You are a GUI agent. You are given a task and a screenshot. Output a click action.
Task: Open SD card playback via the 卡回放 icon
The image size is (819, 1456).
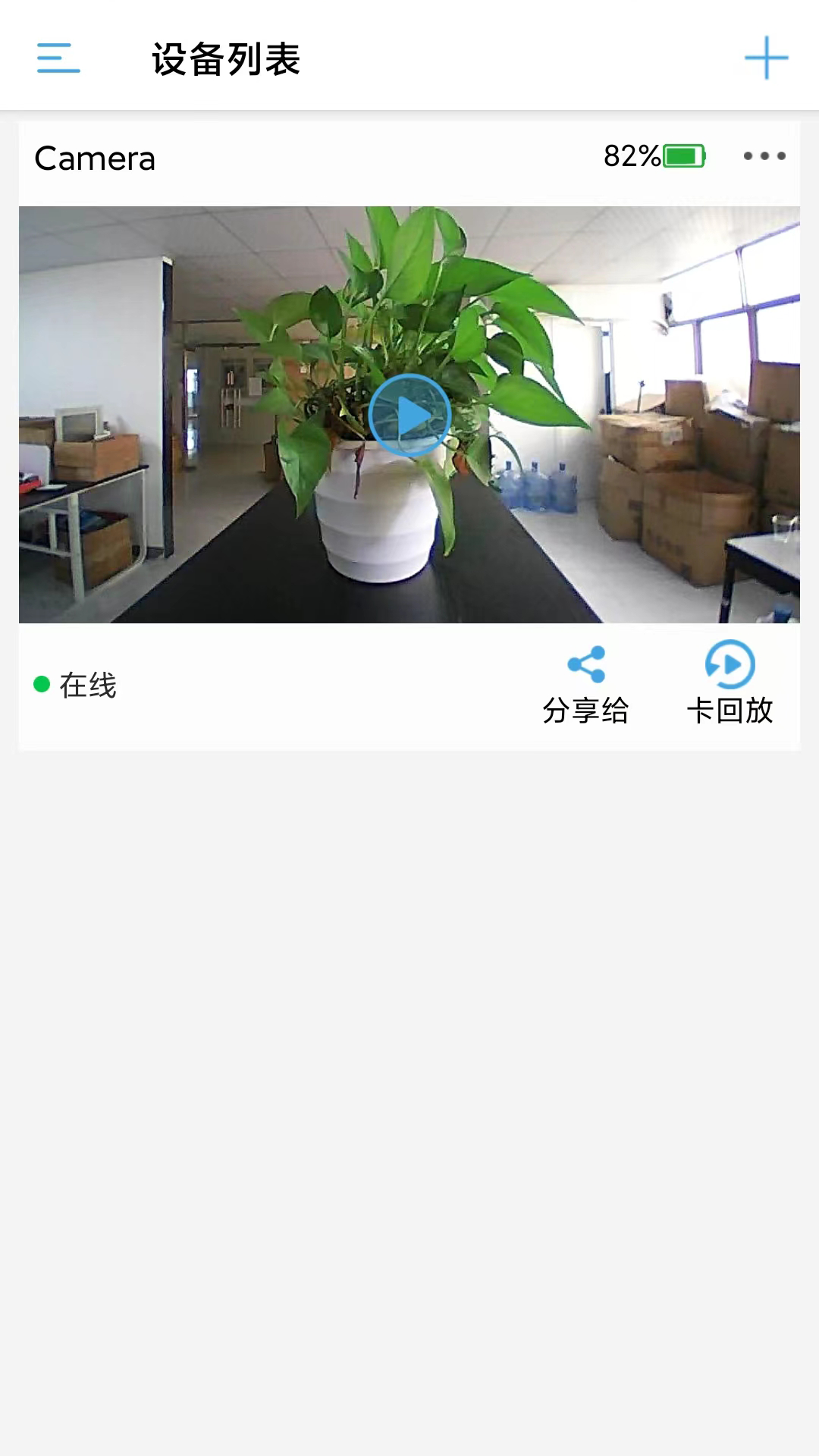[730, 665]
